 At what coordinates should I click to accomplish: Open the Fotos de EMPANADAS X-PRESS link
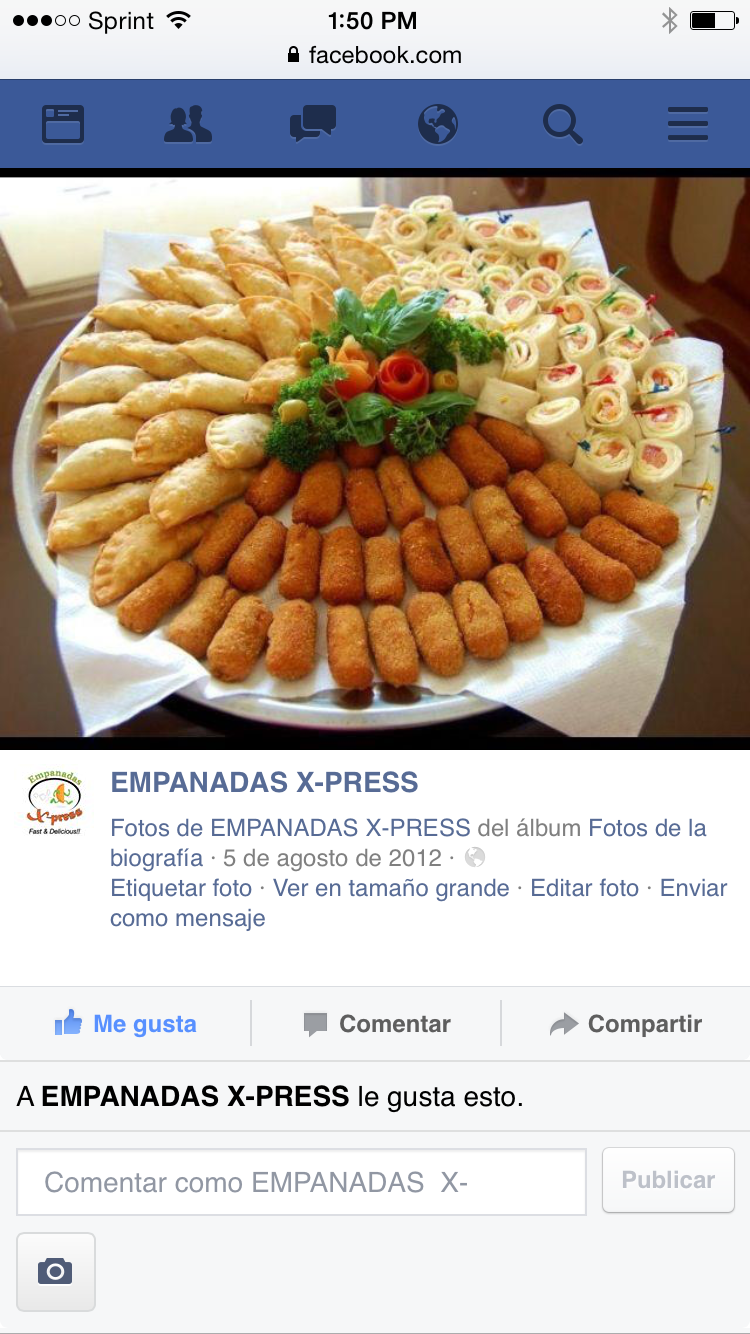point(290,828)
